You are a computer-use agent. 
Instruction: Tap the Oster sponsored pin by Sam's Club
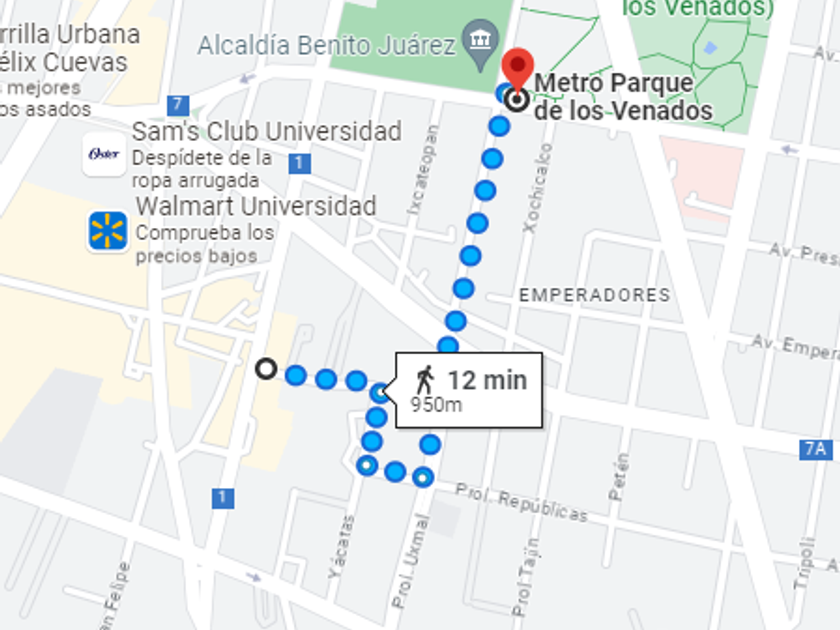(104, 154)
